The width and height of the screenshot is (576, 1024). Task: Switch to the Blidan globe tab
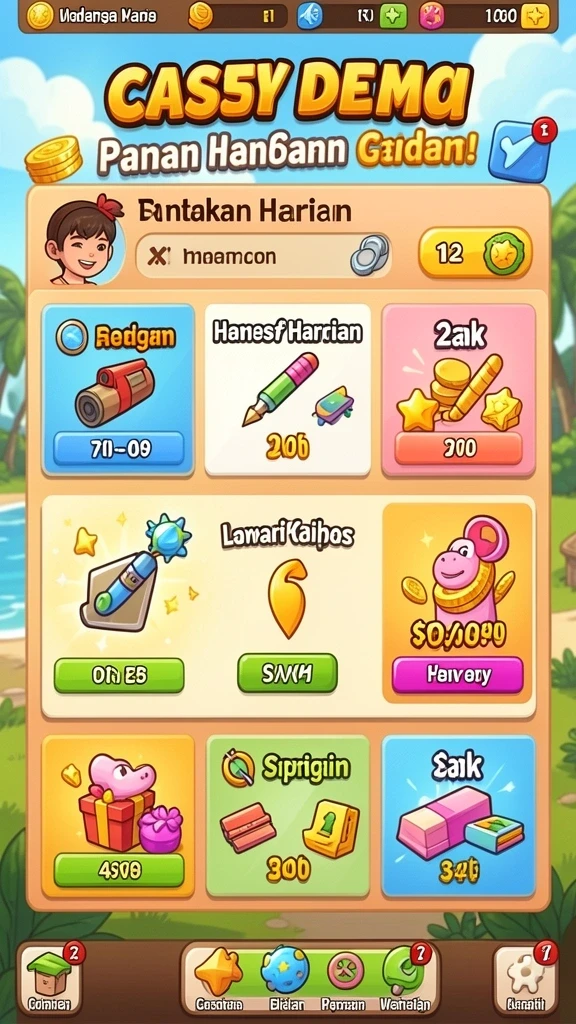(285, 978)
